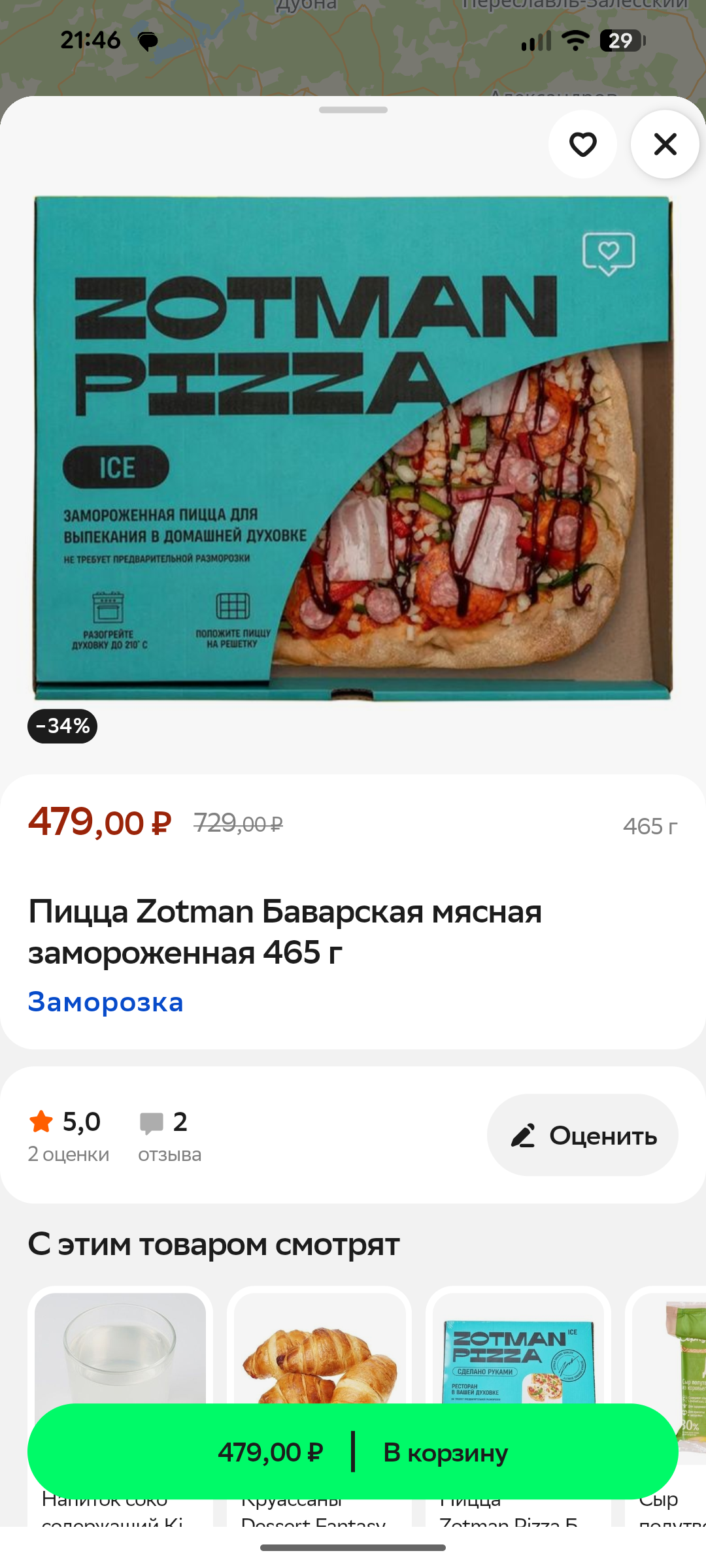The width and height of the screenshot is (706, 1568).
Task: View the 2 отзыва reviews
Action: coord(169,1135)
